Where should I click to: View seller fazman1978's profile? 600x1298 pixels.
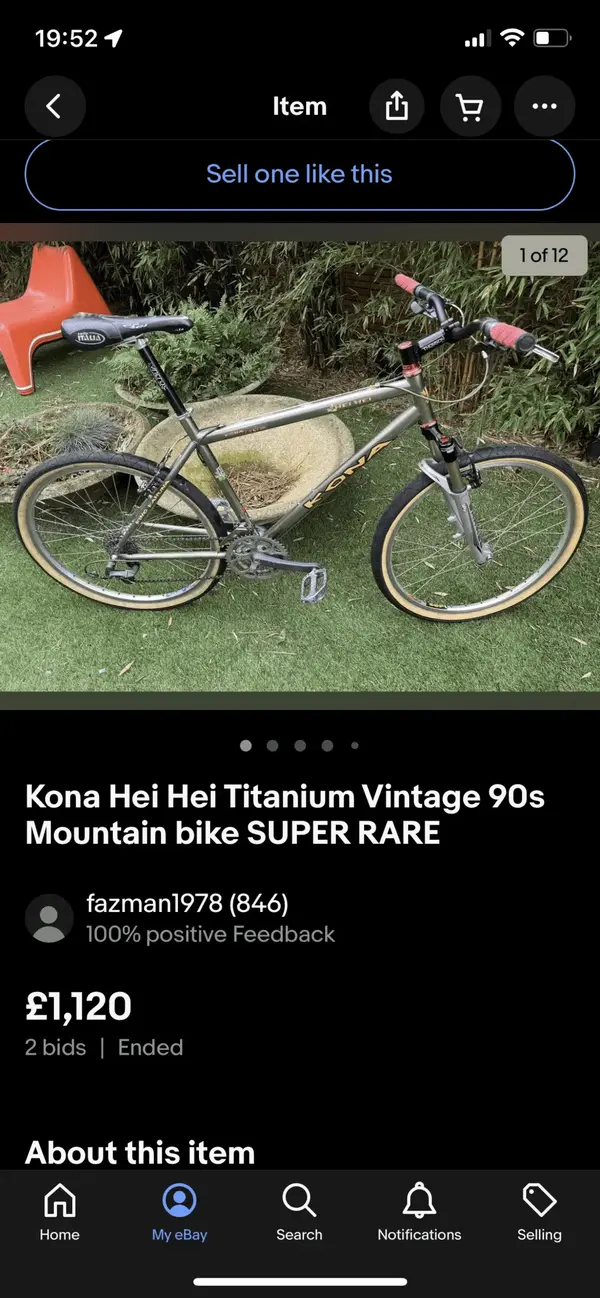pyautogui.click(x=186, y=904)
